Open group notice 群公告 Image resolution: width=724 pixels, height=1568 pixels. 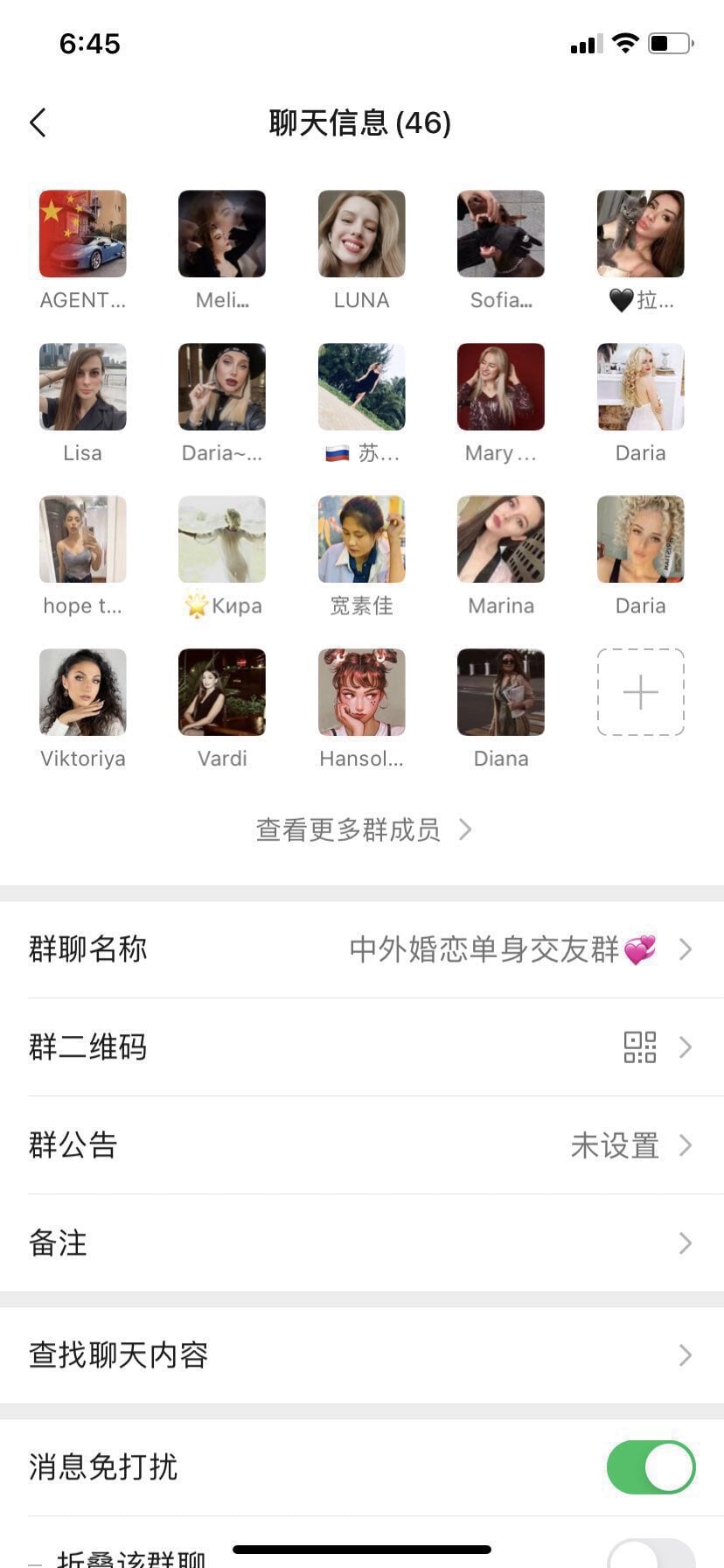click(x=362, y=1145)
